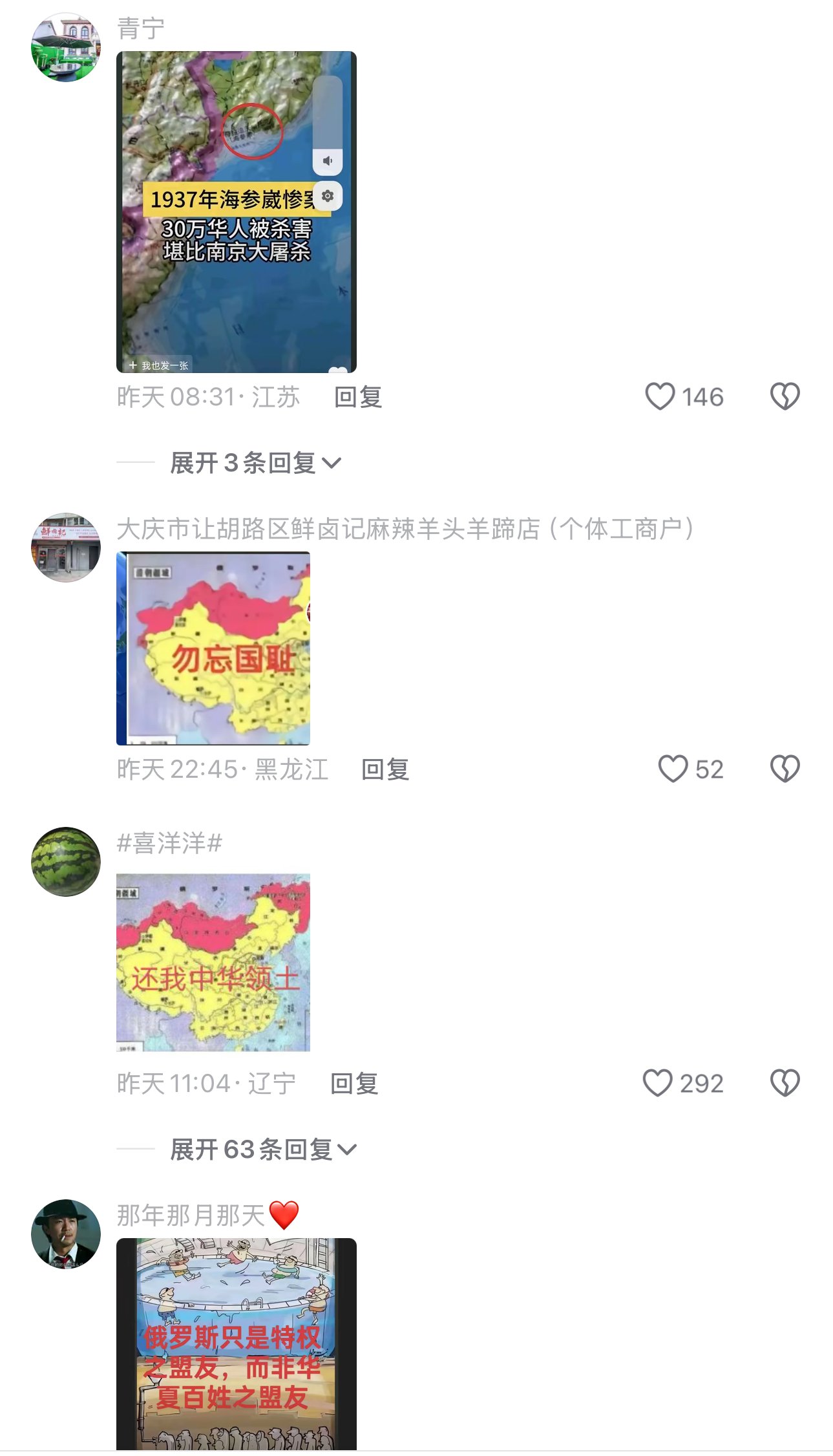Expand 3 replies under 青宁's comment
Viewport: 833px width, 1456px height.
click(255, 463)
